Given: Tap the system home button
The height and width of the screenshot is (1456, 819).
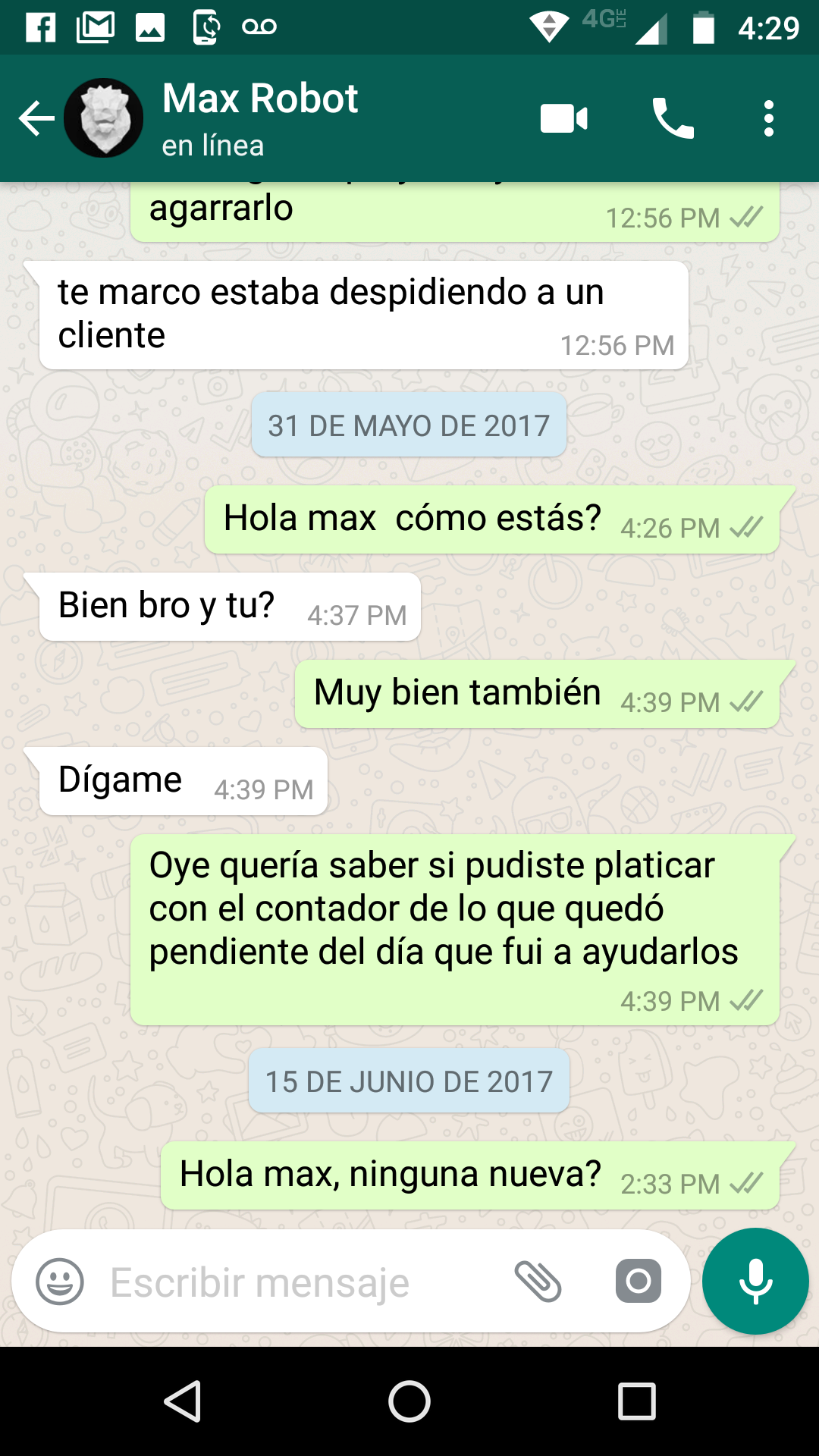Looking at the screenshot, I should [409, 1401].
